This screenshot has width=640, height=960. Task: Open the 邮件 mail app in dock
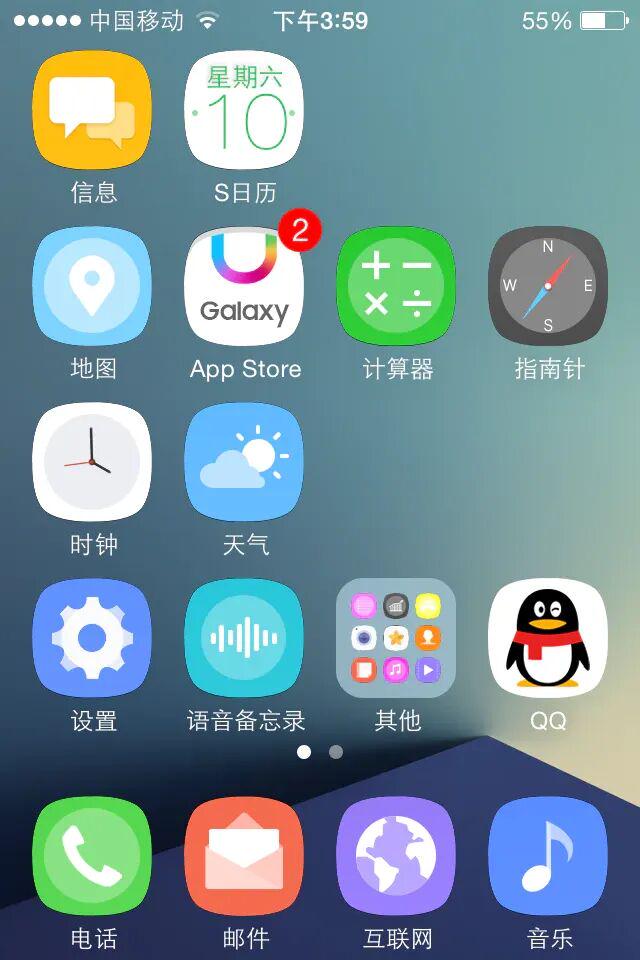244,856
